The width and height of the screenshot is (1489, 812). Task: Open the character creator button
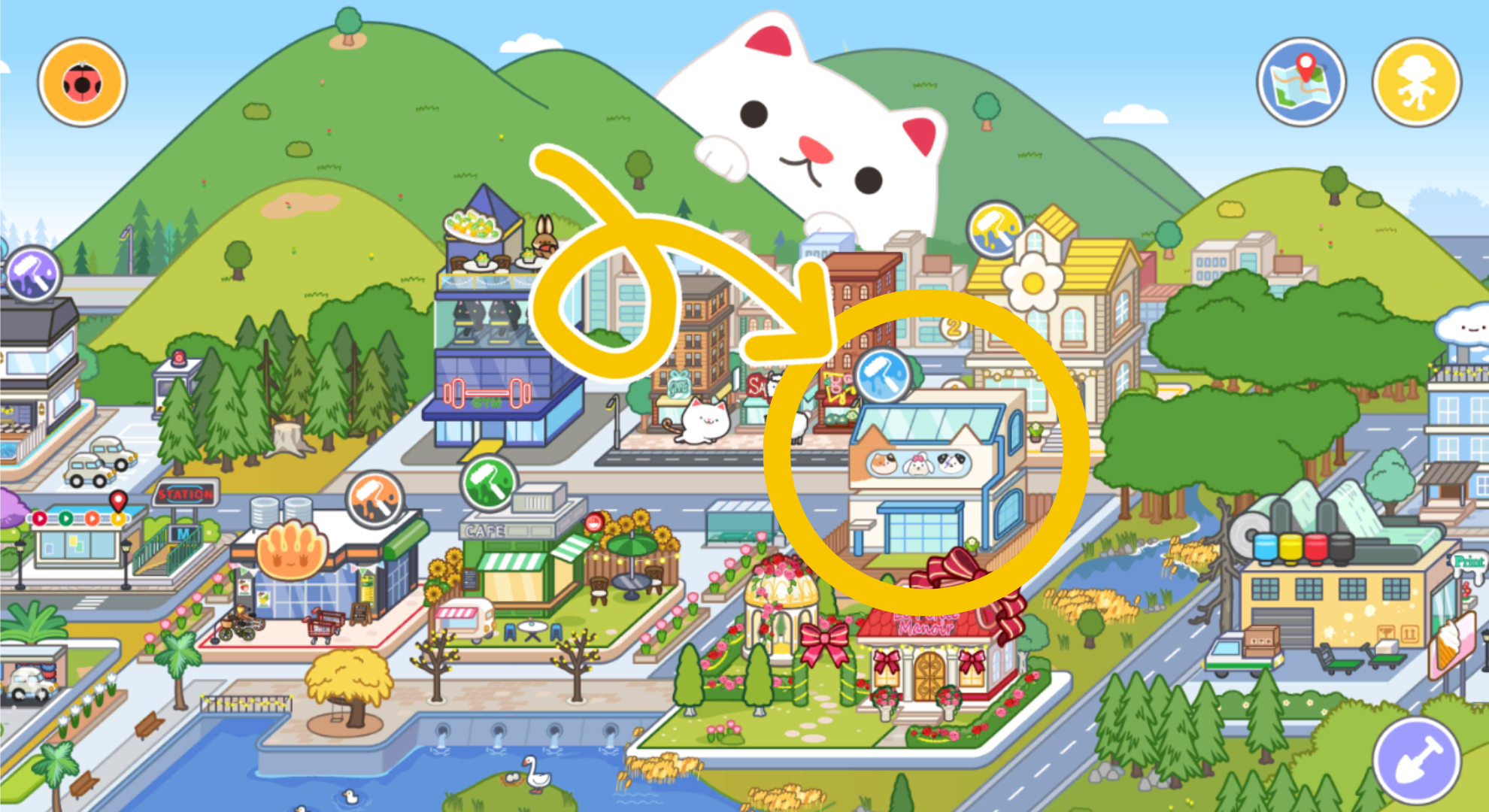tap(1417, 83)
